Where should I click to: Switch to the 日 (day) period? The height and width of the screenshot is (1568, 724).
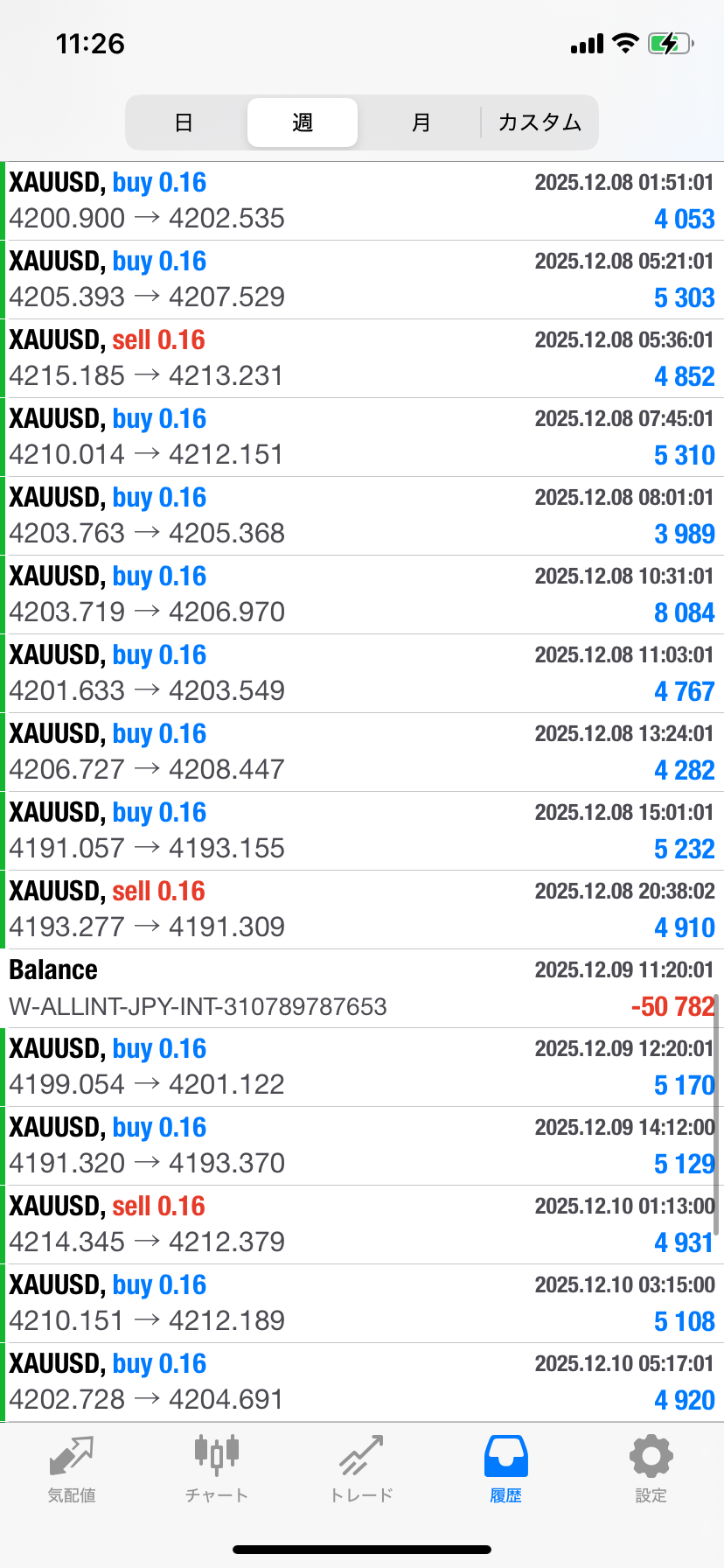coord(184,122)
